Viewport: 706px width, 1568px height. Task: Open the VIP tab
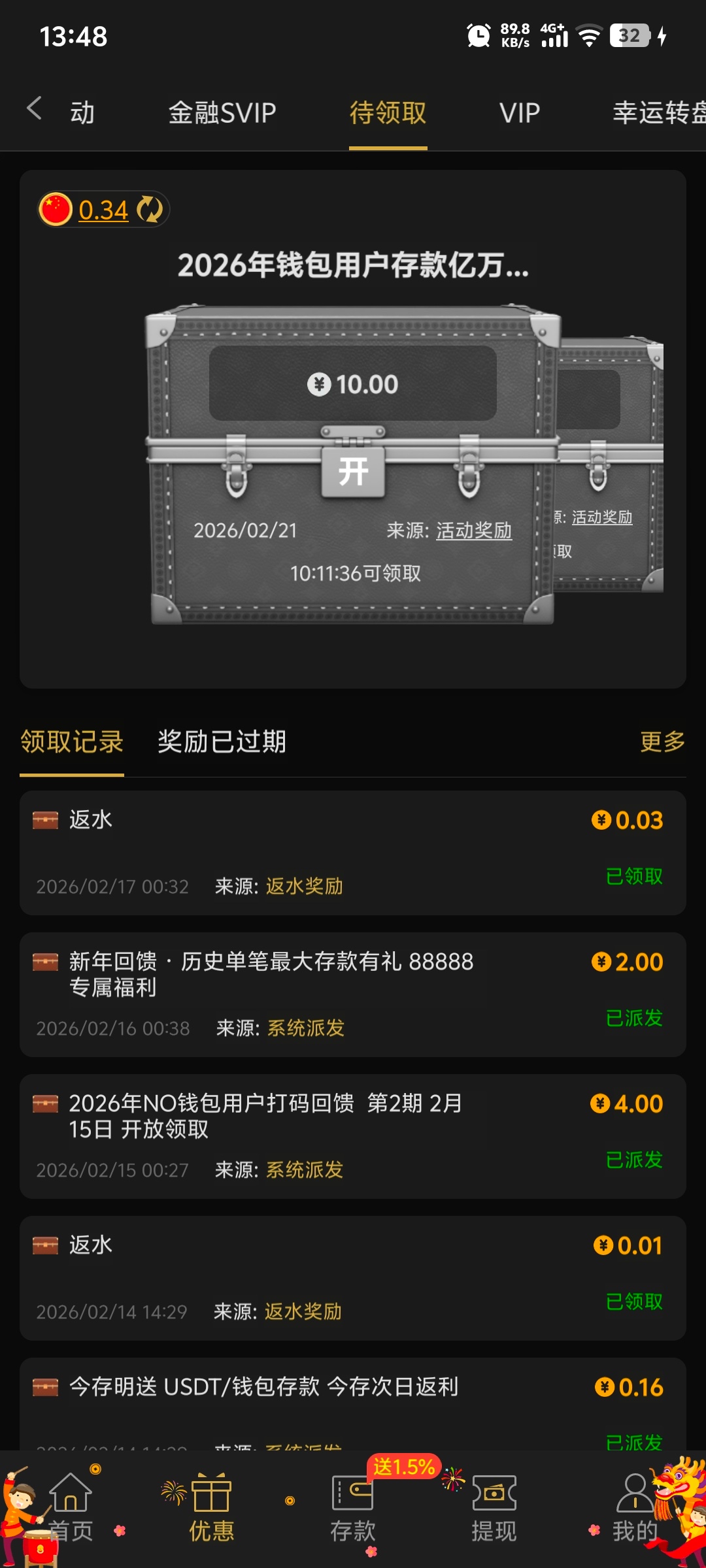coord(520,113)
